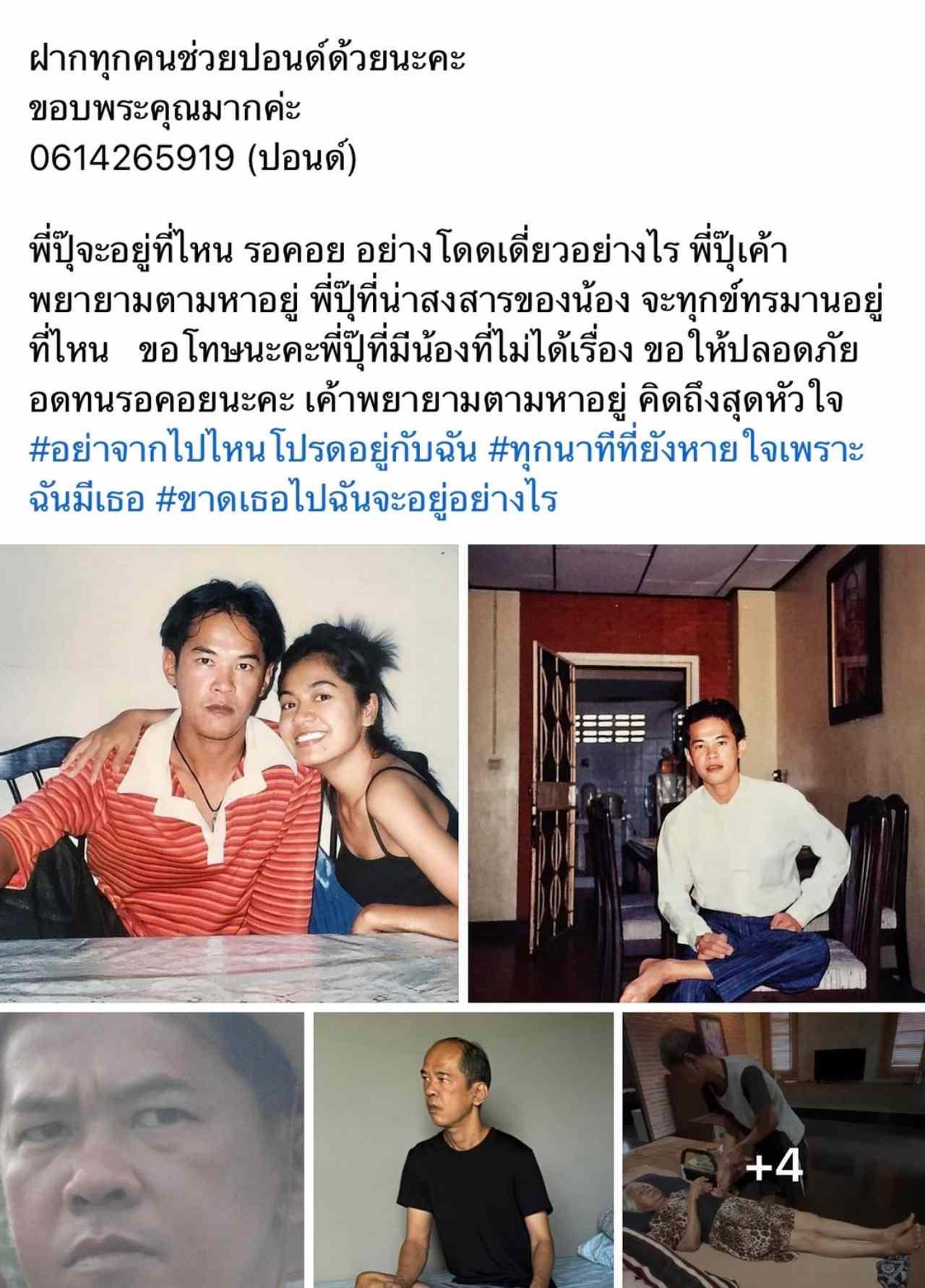Open hashtag #ขาดเธอไปฉันจะอยู่อย่างไร
Viewport: 925px width, 1288px height.
click(356, 498)
